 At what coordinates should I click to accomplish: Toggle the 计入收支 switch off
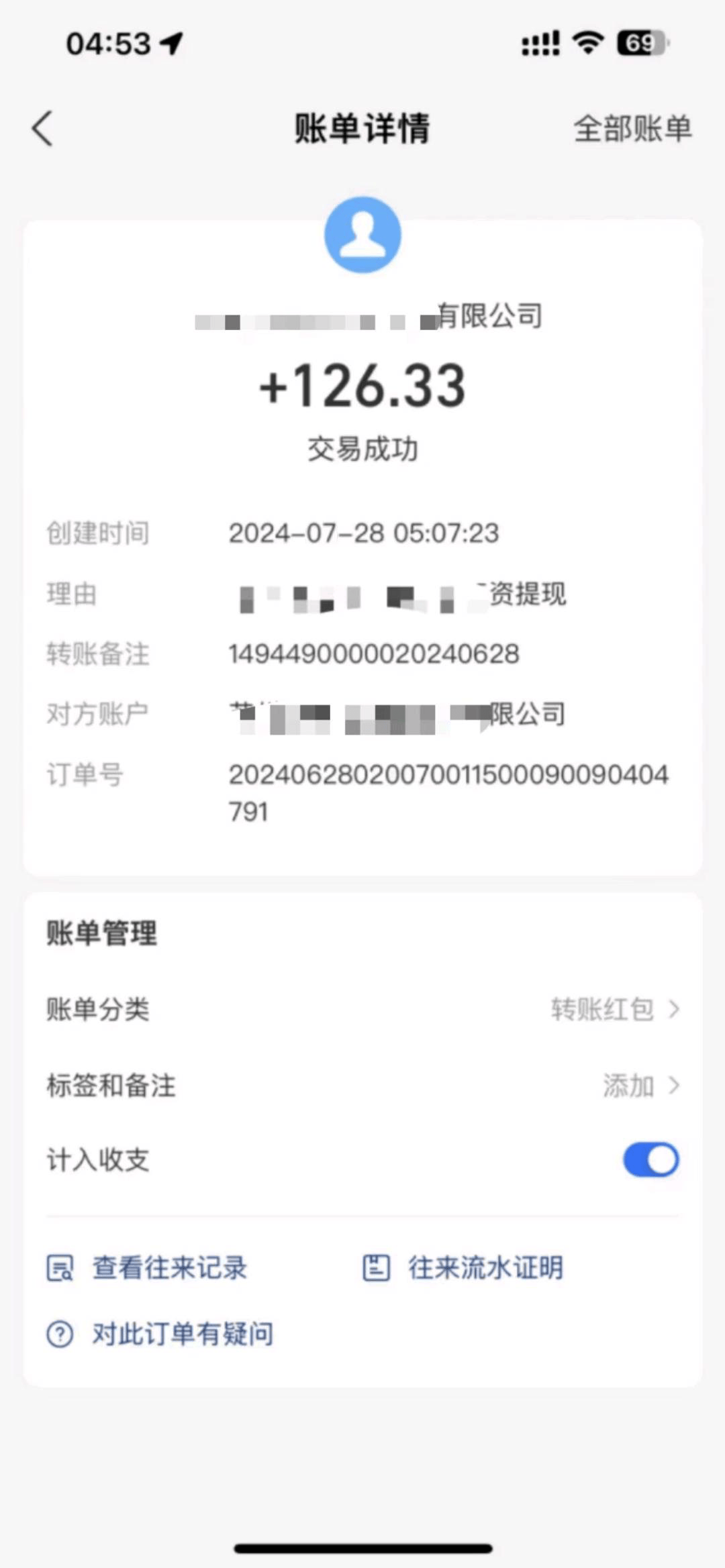tap(650, 1160)
